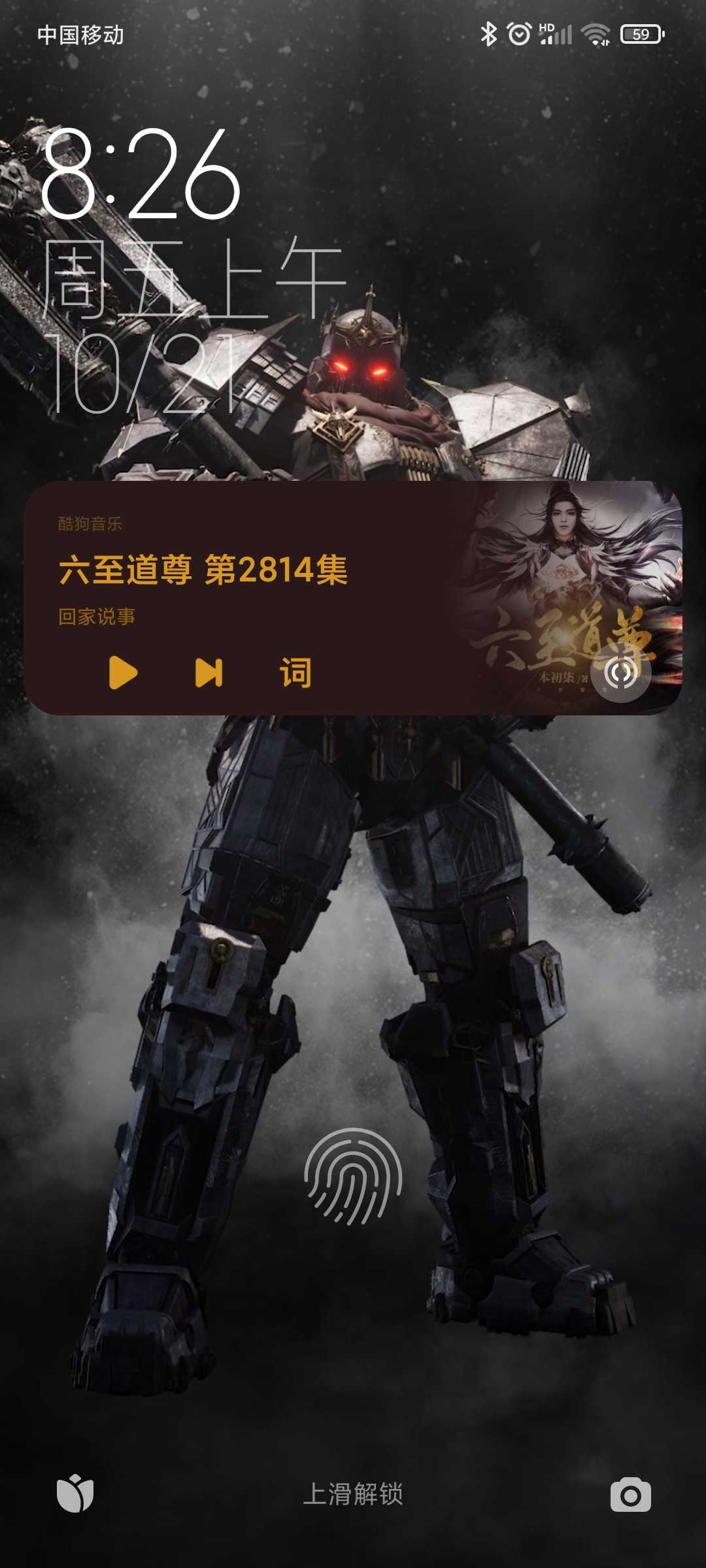Play 六至道尊 第2814集 in the music widget
Viewport: 706px width, 1568px height.
click(123, 672)
